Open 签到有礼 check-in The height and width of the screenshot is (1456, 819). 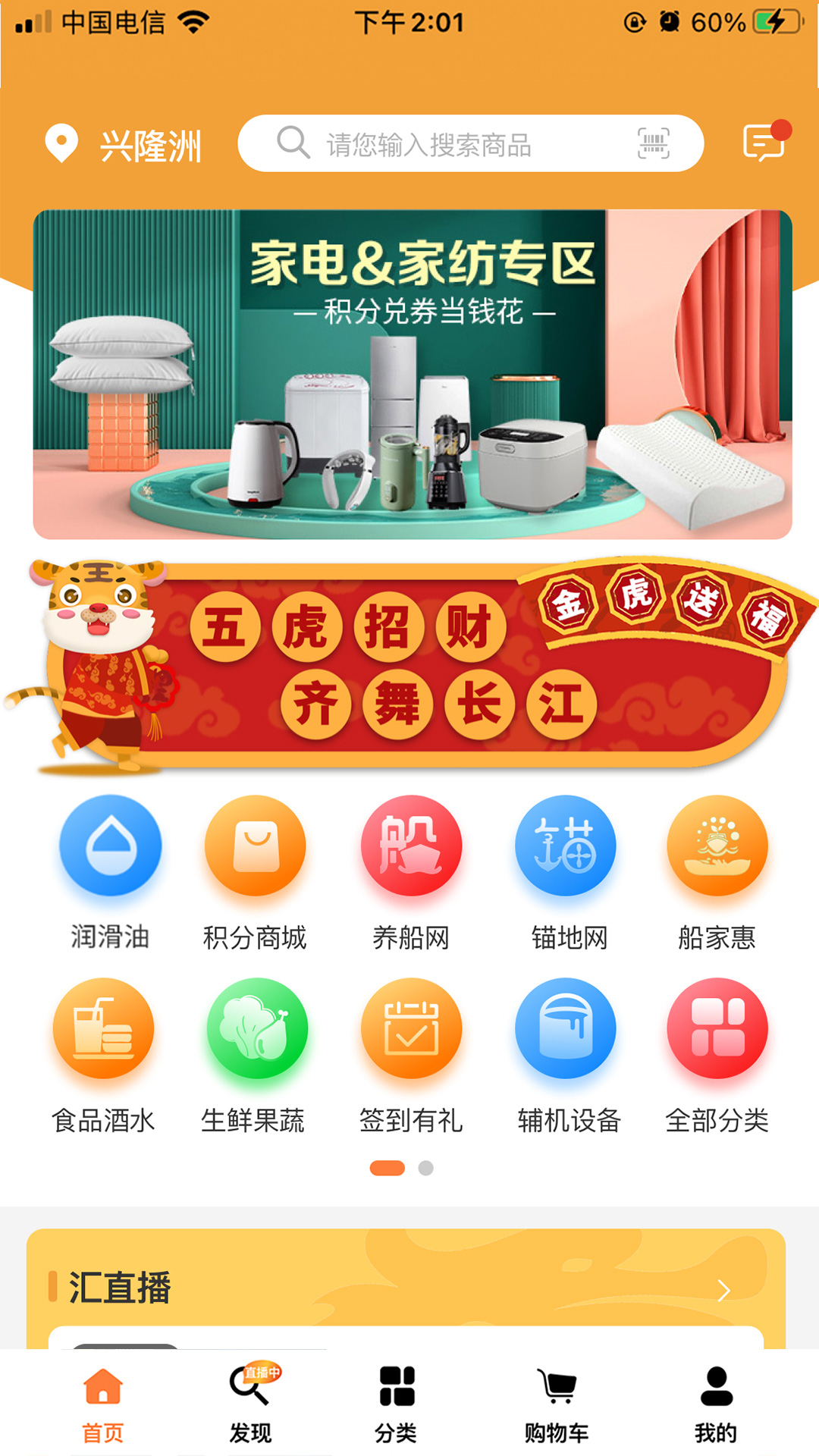tap(411, 1056)
